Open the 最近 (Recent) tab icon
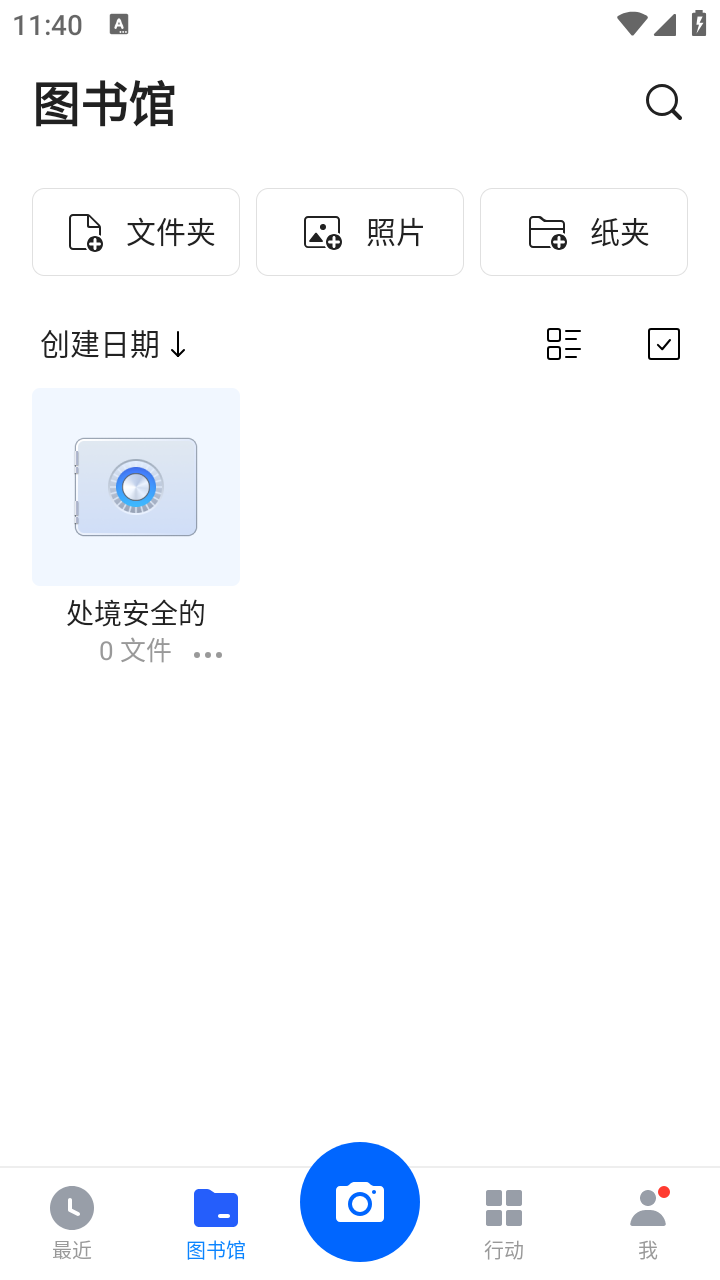 click(72, 1207)
